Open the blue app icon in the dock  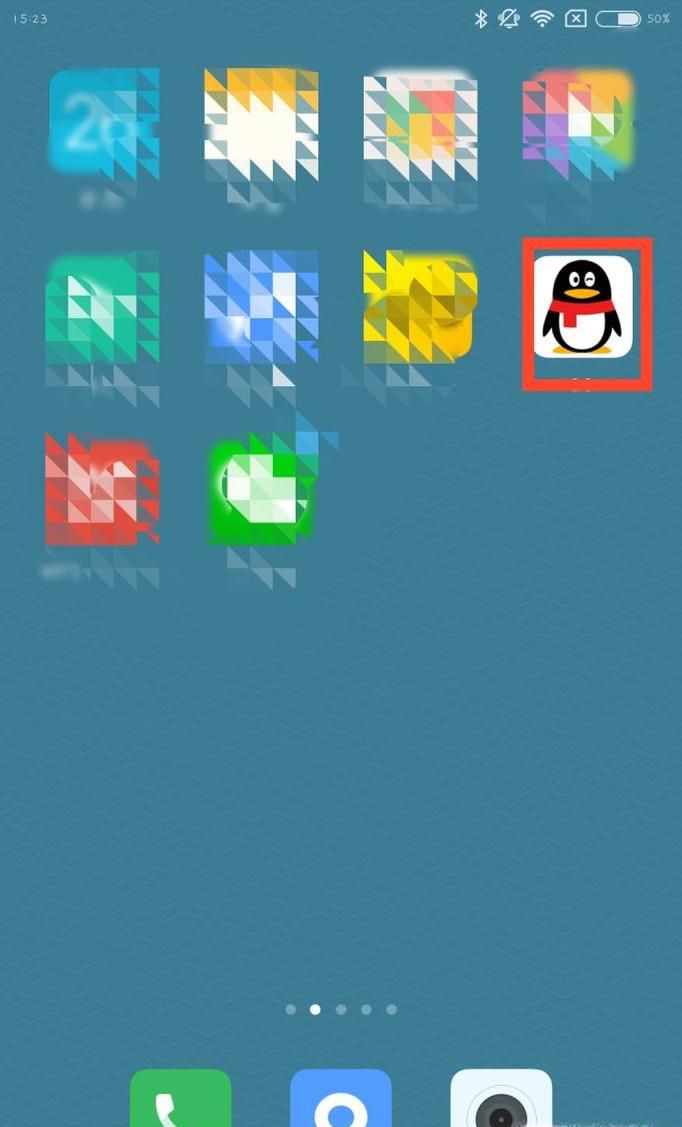click(341, 1100)
